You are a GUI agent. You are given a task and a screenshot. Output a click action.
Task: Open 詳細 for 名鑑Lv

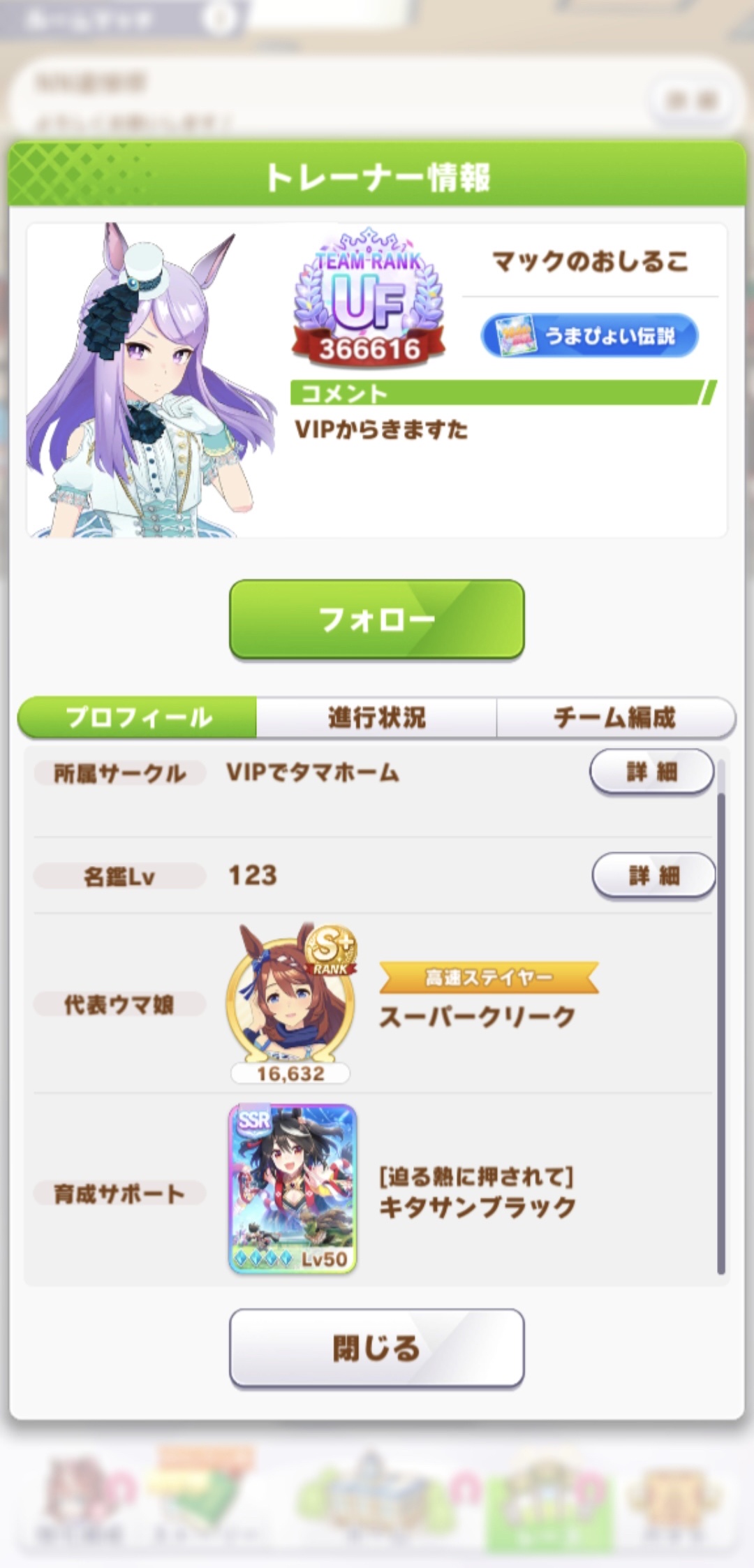(x=653, y=875)
